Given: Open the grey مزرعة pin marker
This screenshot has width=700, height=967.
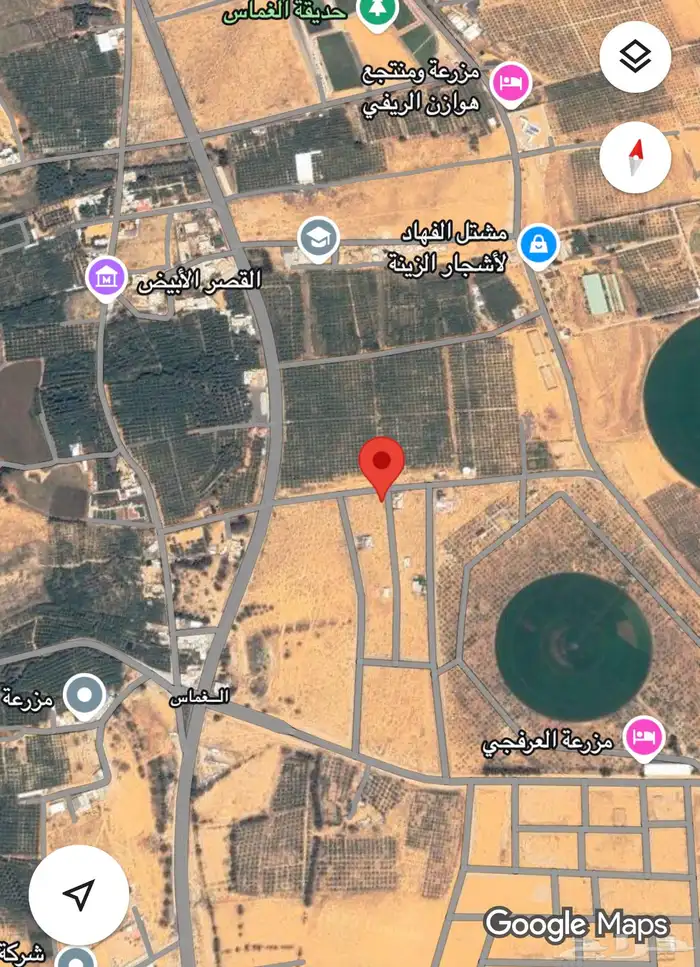Looking at the screenshot, I should tap(84, 695).
